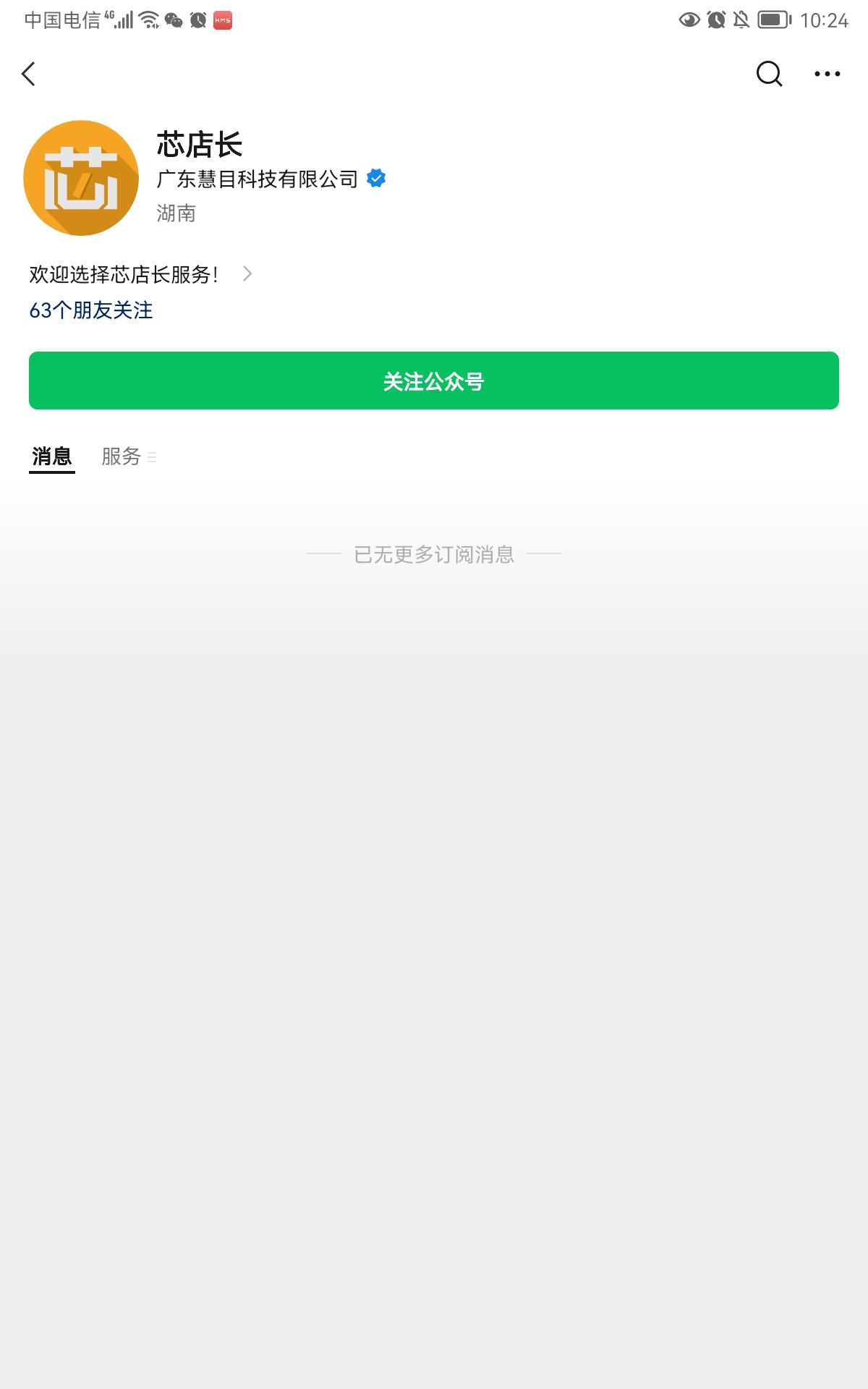The image size is (868, 1389).
Task: Open the three-dot overflow menu
Action: (x=827, y=74)
